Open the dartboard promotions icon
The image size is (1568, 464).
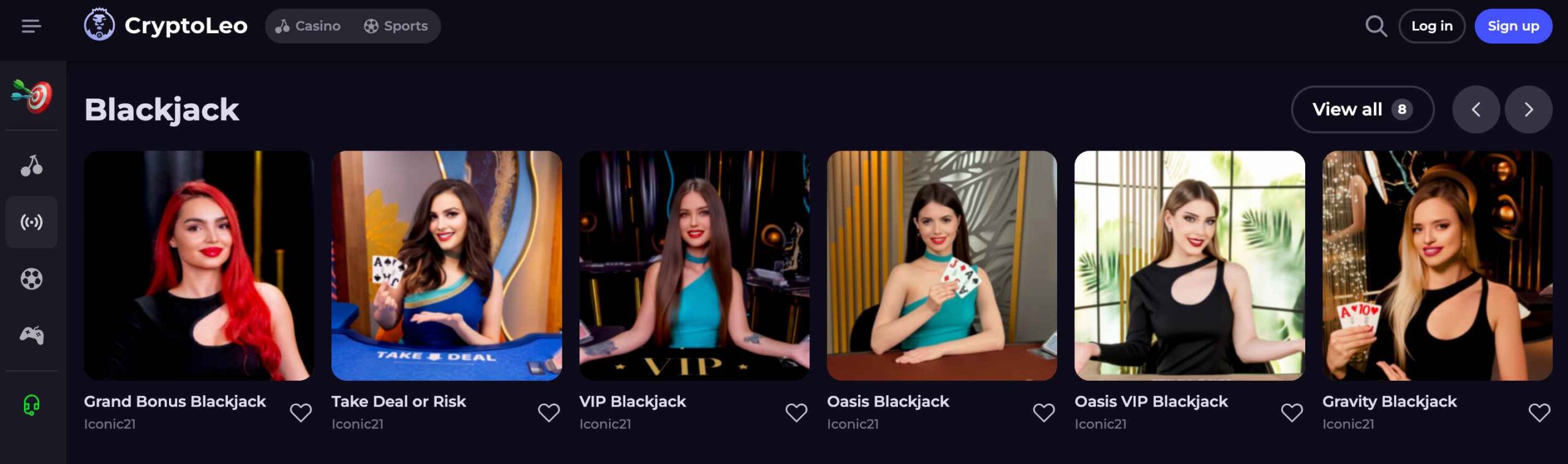(31, 96)
